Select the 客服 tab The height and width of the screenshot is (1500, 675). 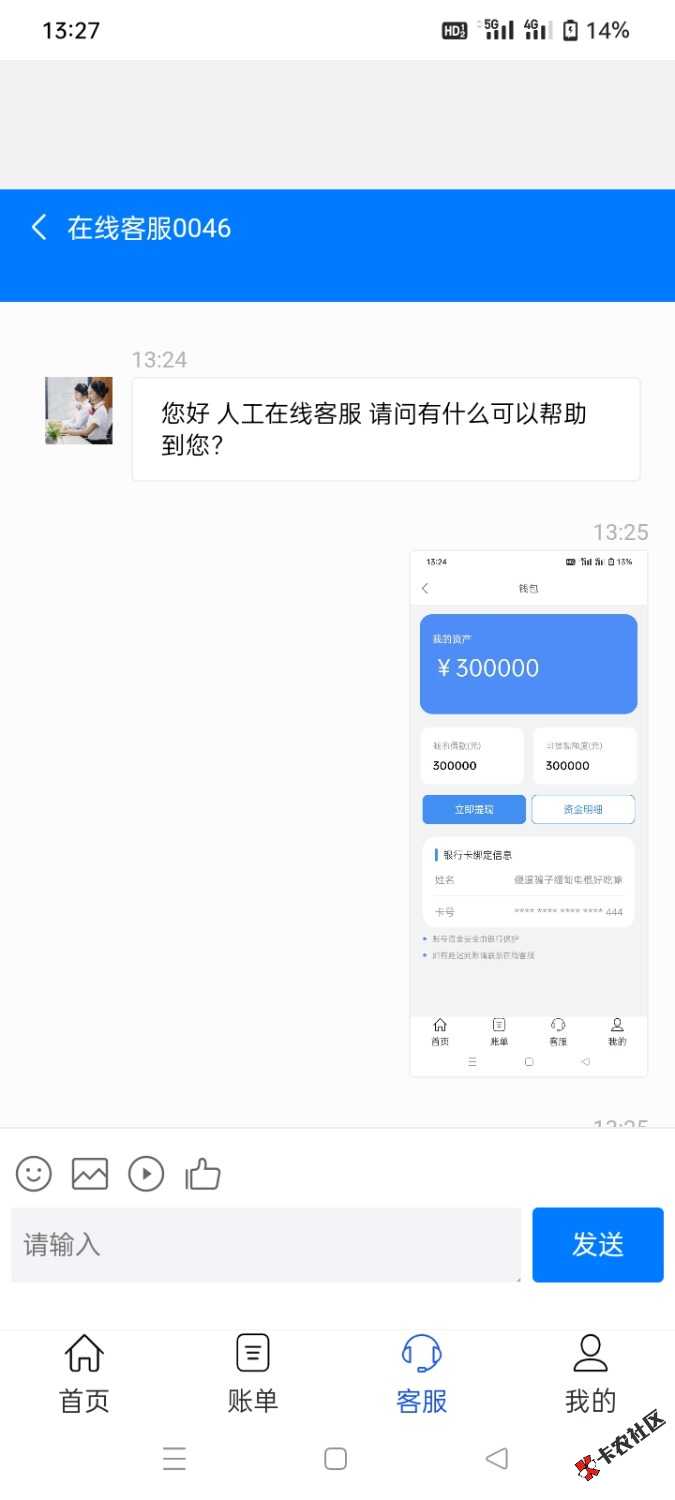[x=421, y=1375]
